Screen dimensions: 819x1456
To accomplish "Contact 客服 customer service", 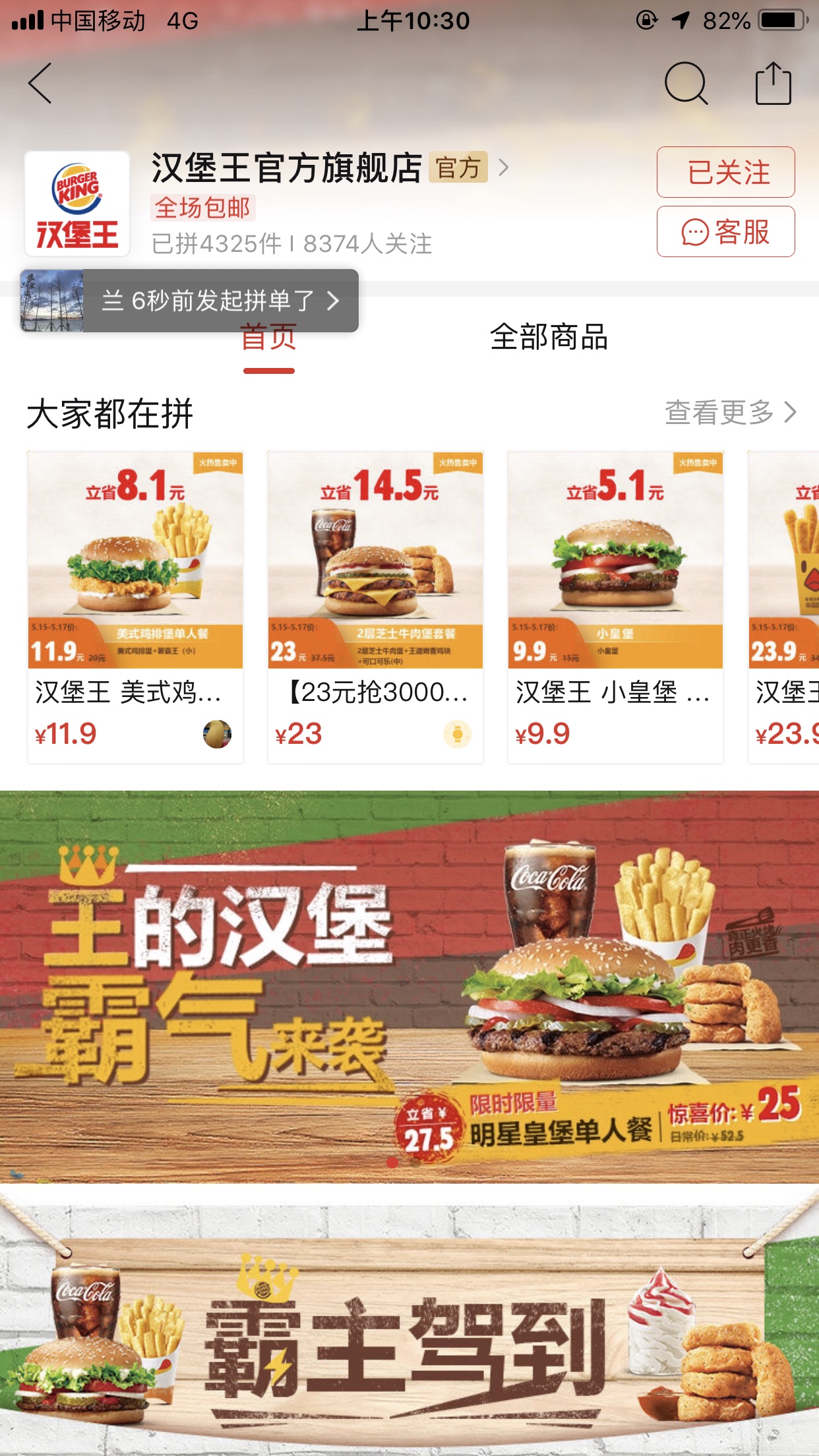I will click(x=725, y=232).
